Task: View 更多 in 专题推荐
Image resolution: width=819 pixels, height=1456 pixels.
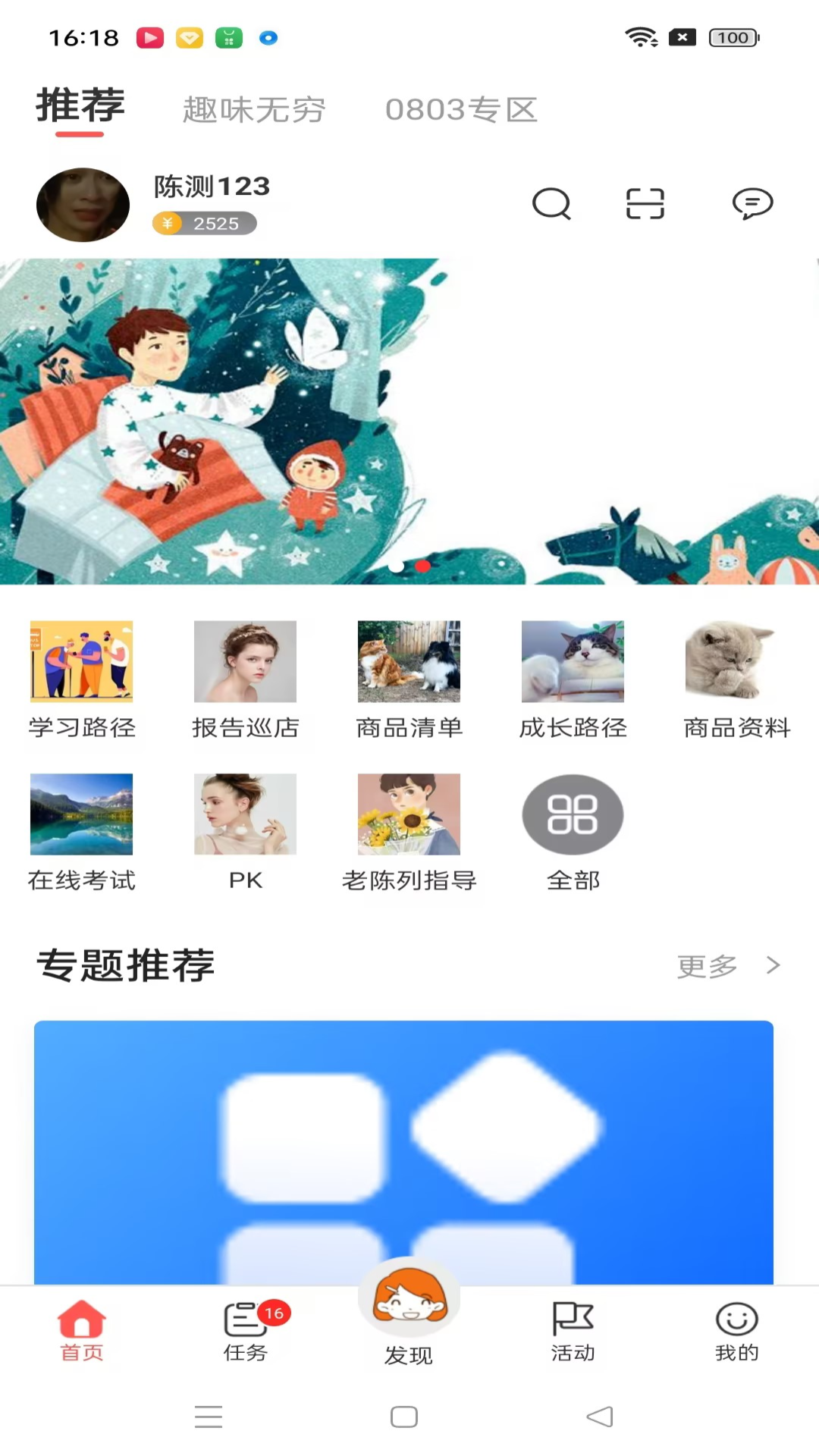Action: tap(726, 965)
